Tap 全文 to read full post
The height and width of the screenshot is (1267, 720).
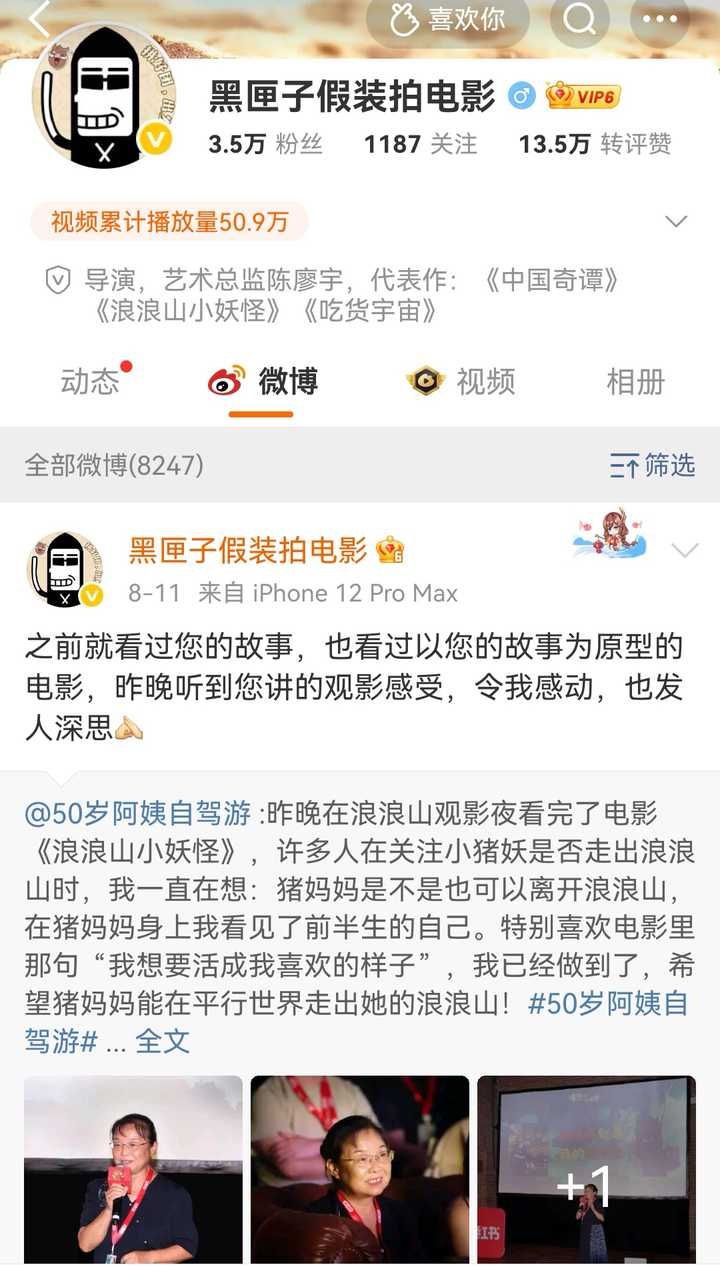point(162,1041)
